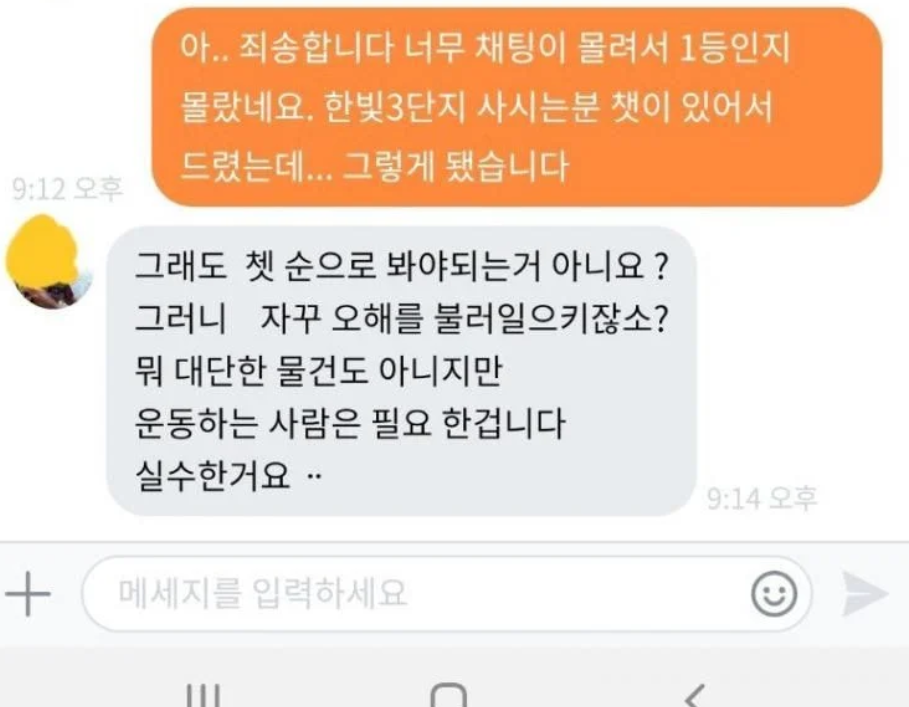Open the emoji smiley picker

click(773, 594)
